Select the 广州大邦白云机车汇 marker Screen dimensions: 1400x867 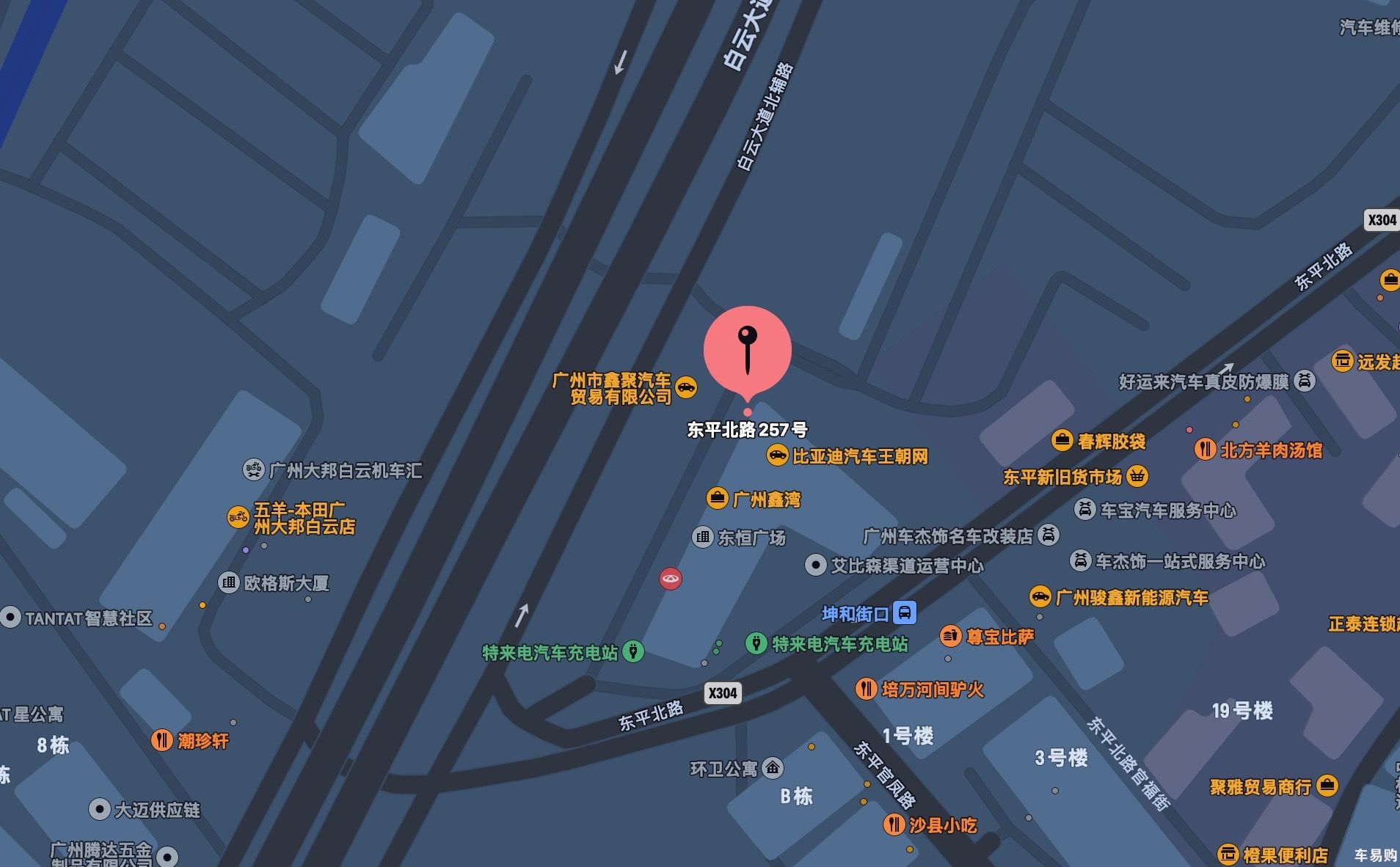(x=254, y=469)
